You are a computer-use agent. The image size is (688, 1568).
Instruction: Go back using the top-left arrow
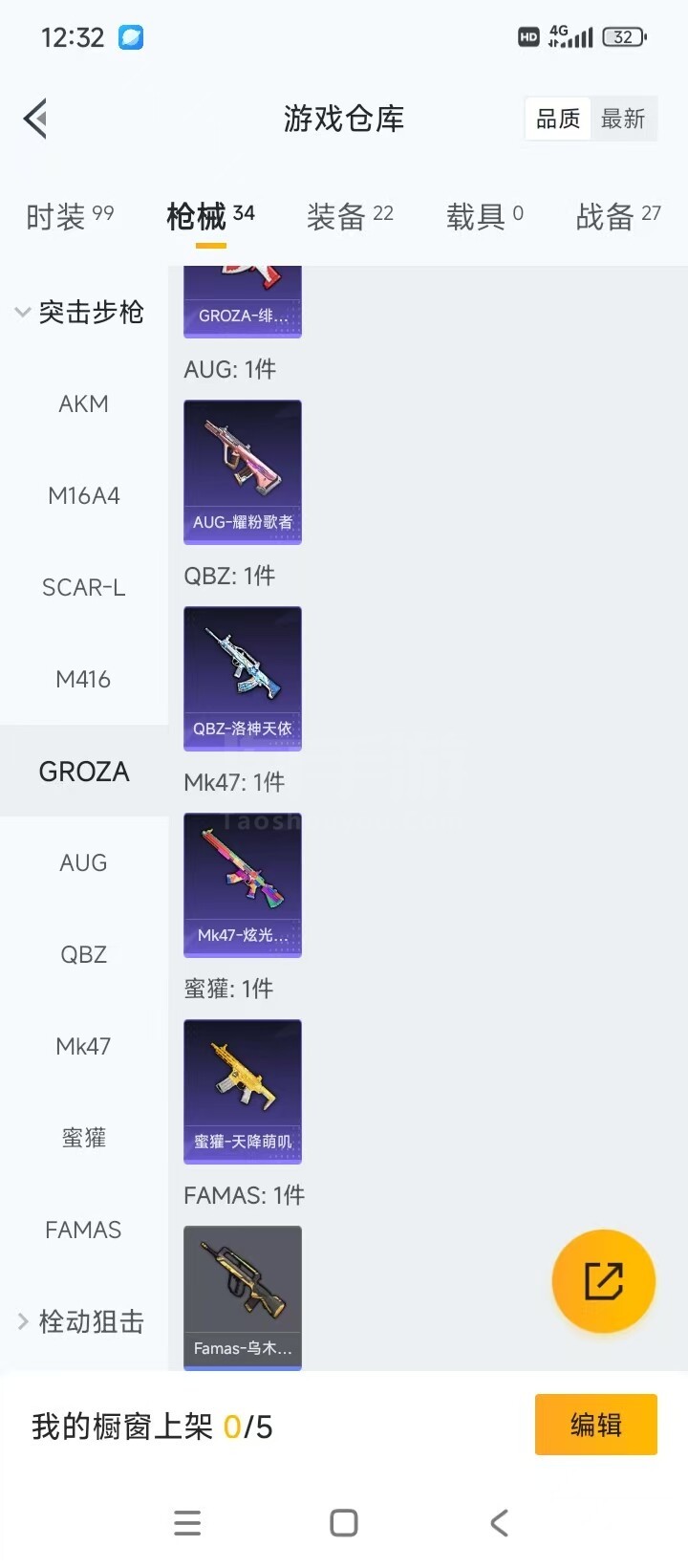pos(36,120)
